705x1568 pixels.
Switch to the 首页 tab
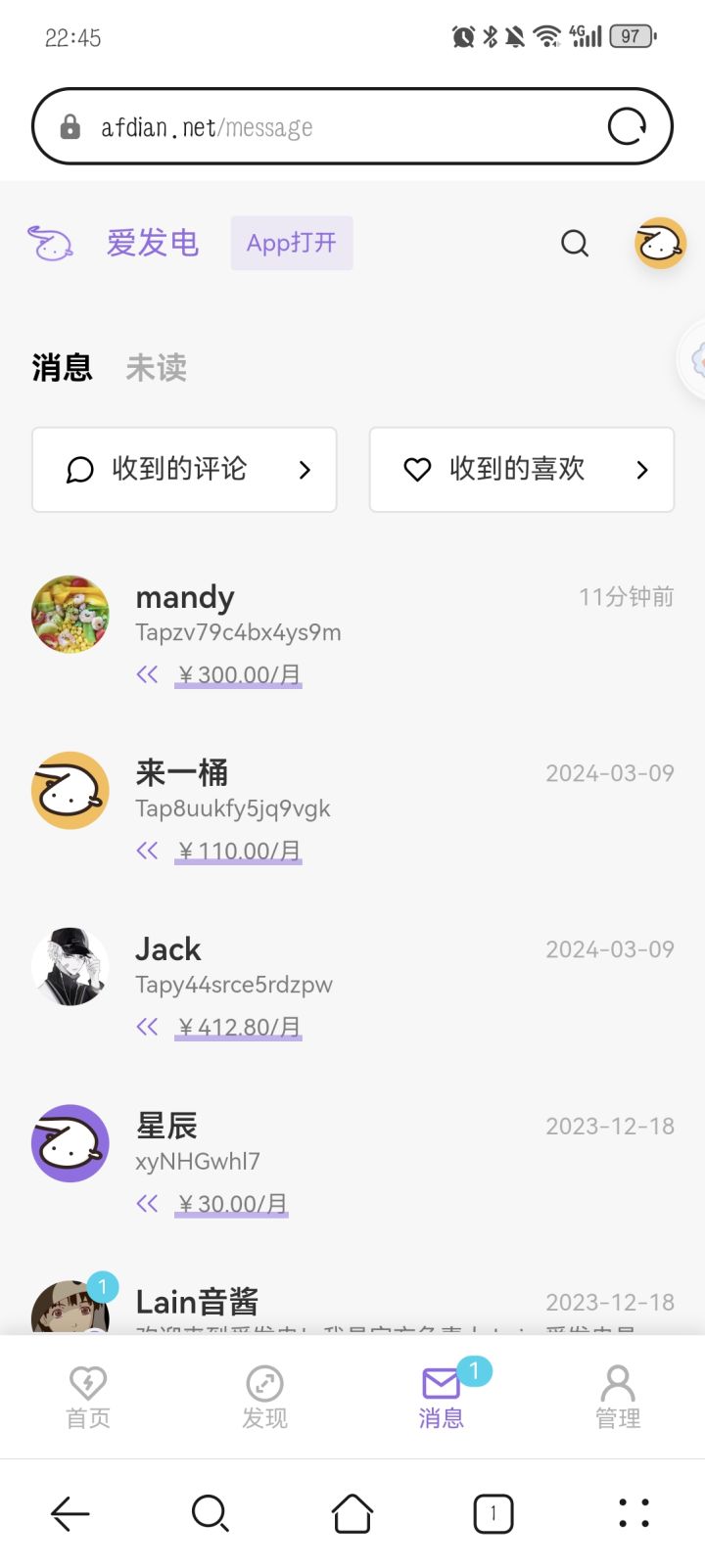88,1398
